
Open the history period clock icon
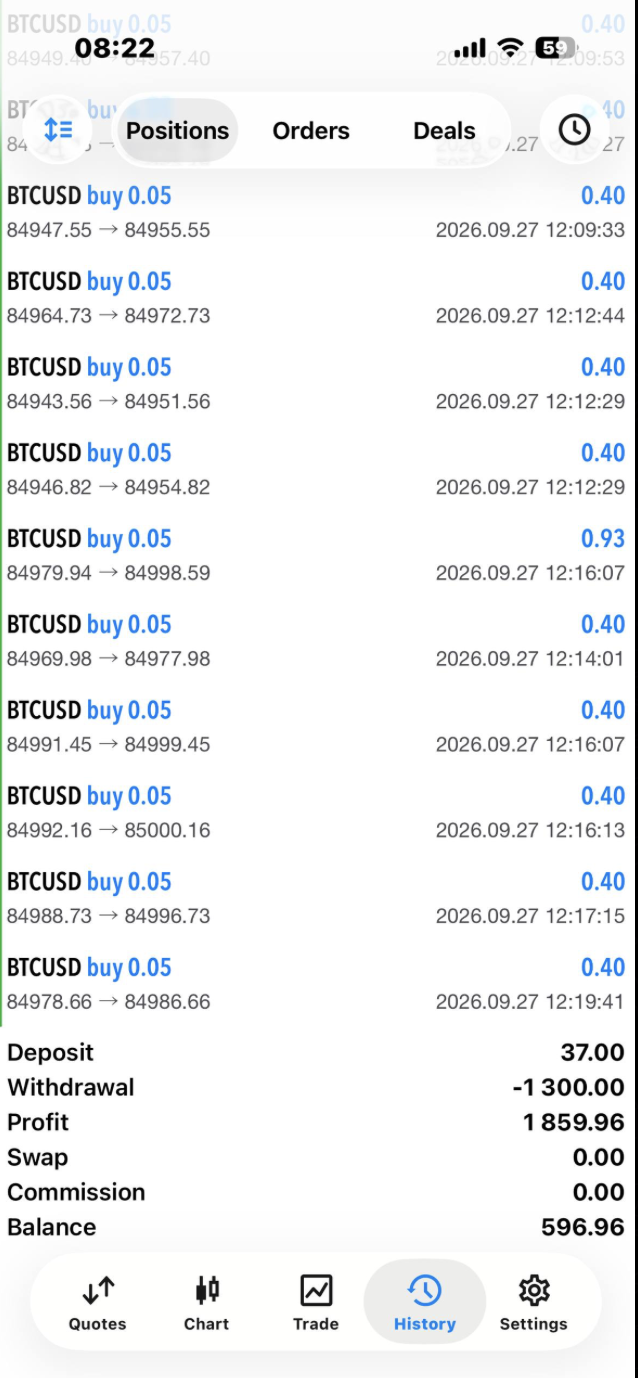[574, 130]
